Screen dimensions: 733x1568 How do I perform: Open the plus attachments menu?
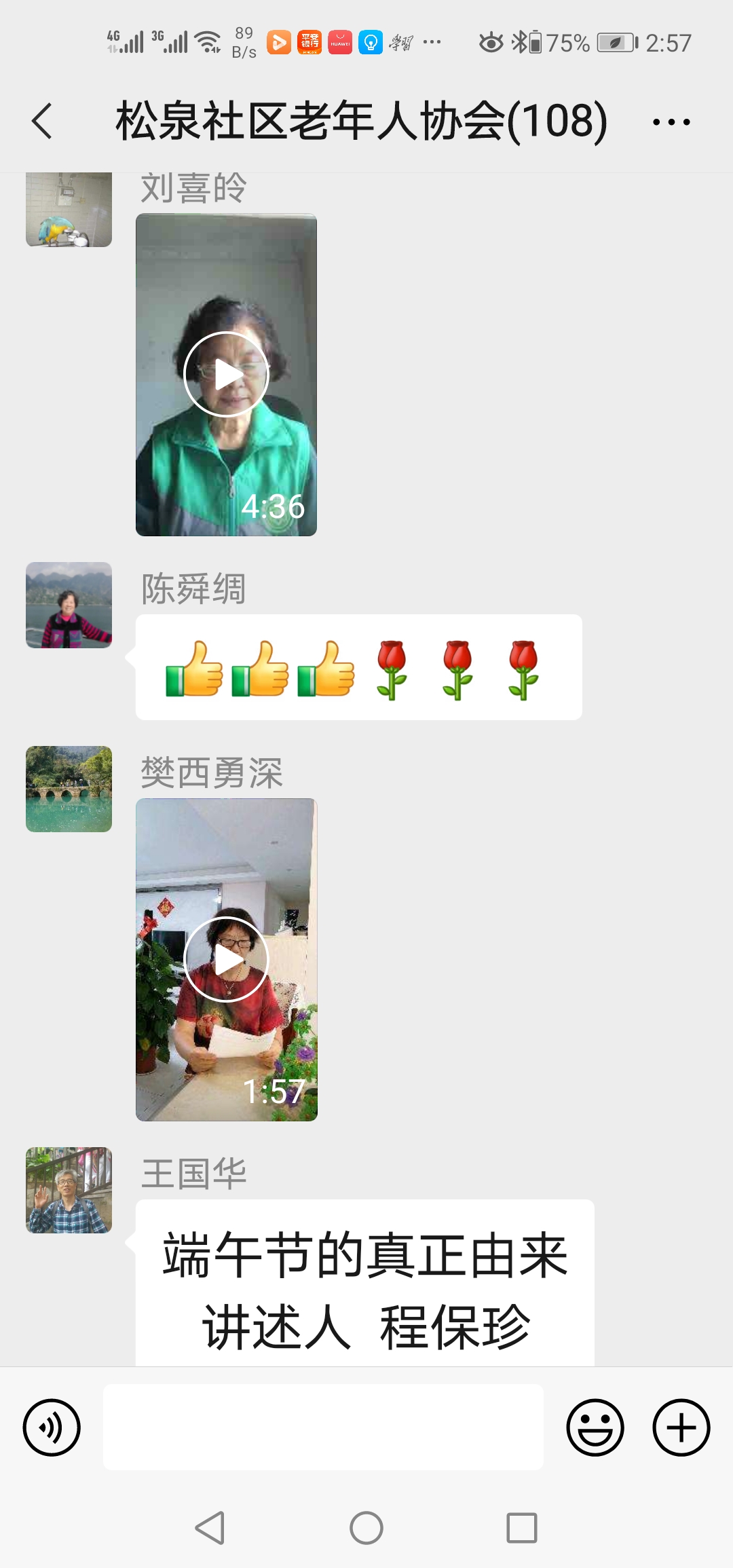681,1427
